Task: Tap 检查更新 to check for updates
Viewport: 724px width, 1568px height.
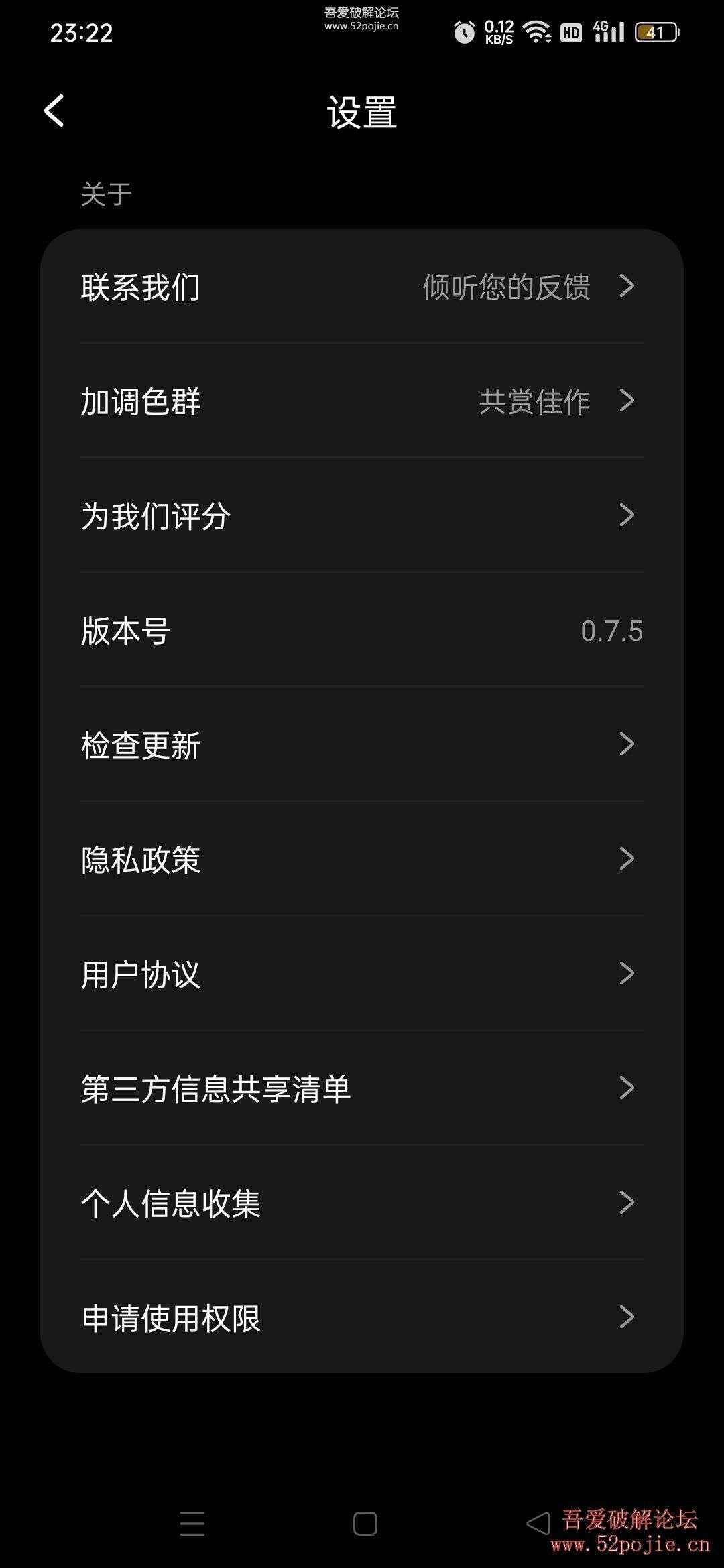Action: (x=362, y=744)
